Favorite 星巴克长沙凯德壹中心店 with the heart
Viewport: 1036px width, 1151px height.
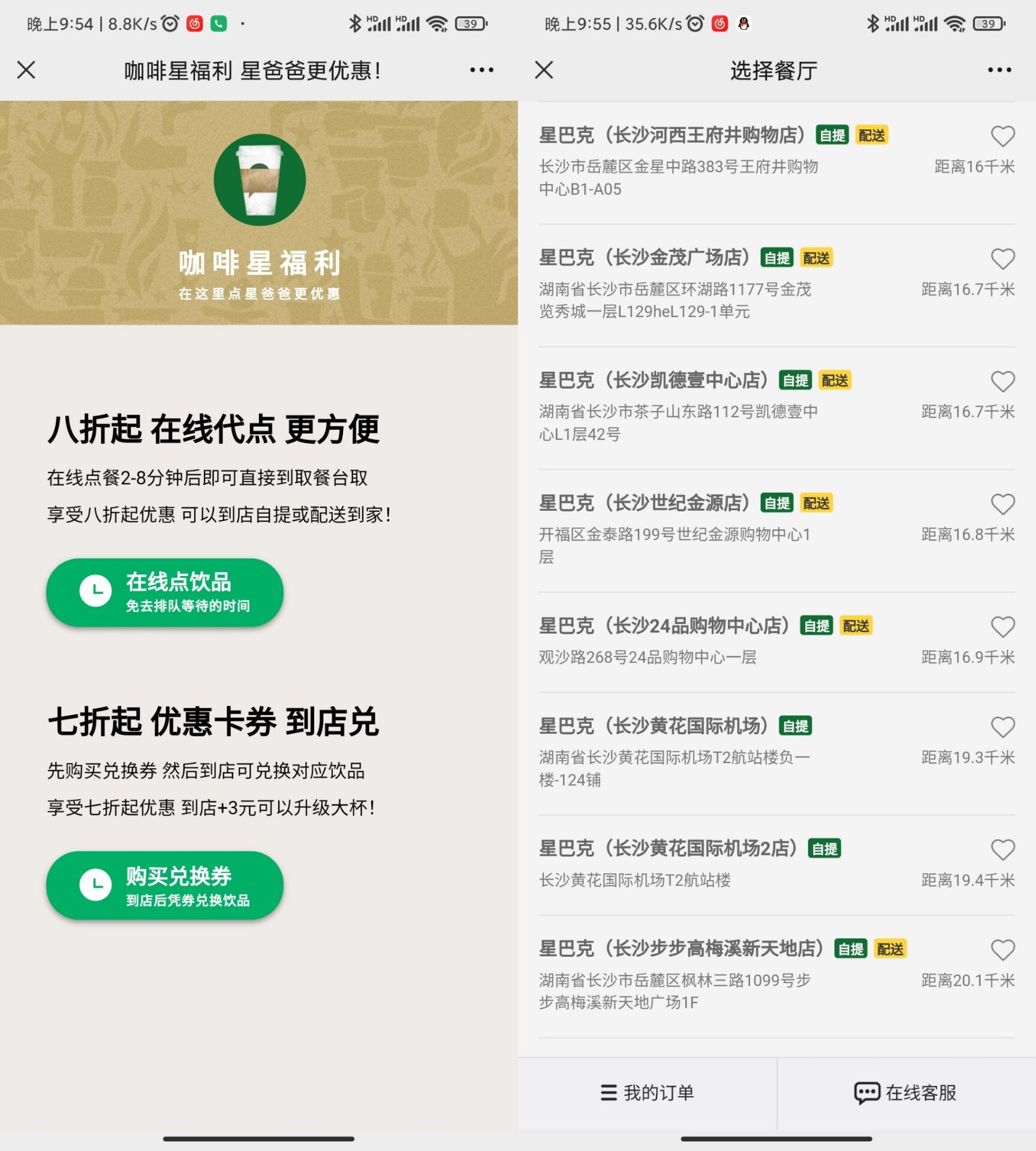(1002, 380)
